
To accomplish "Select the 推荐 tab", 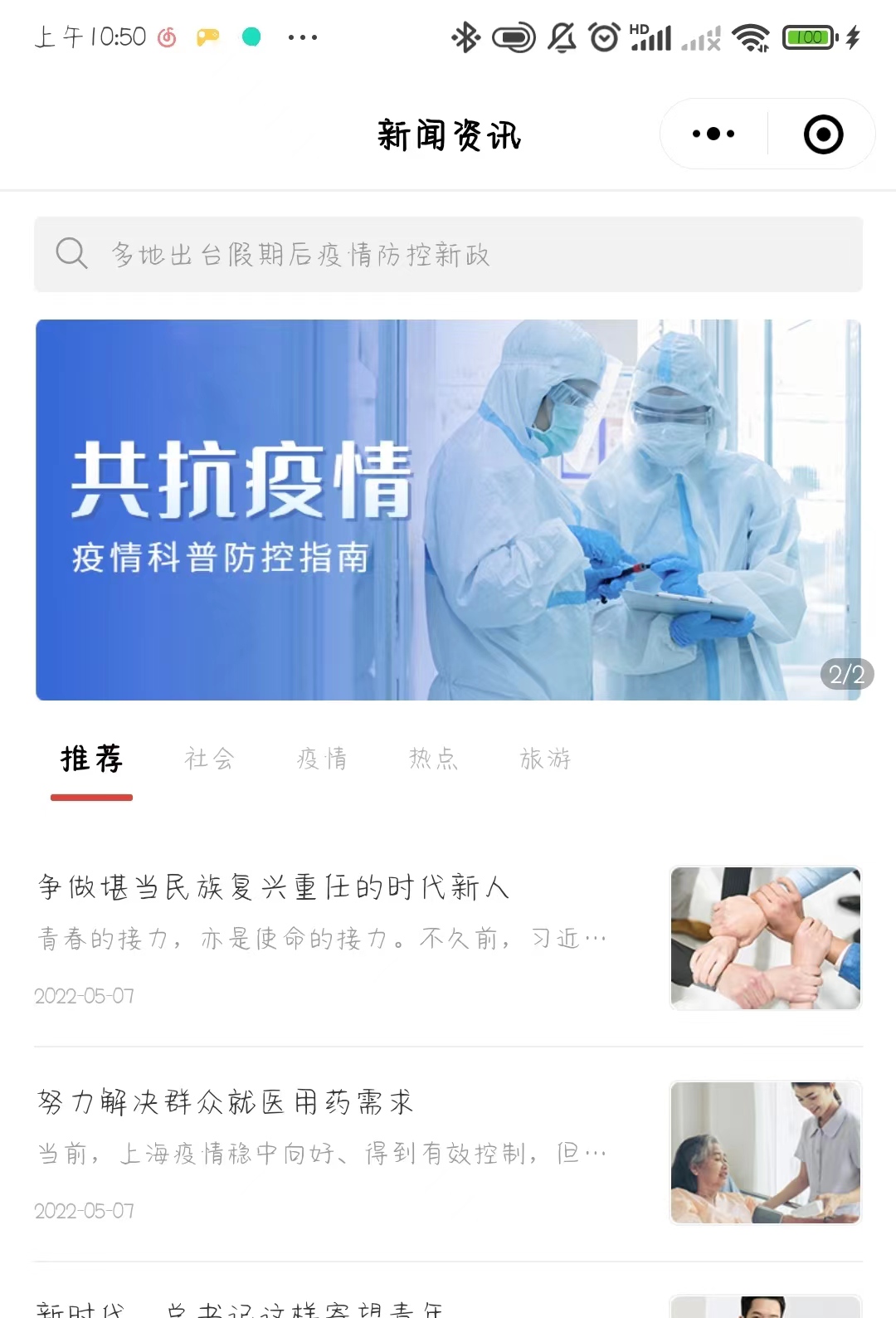I will click(x=92, y=759).
